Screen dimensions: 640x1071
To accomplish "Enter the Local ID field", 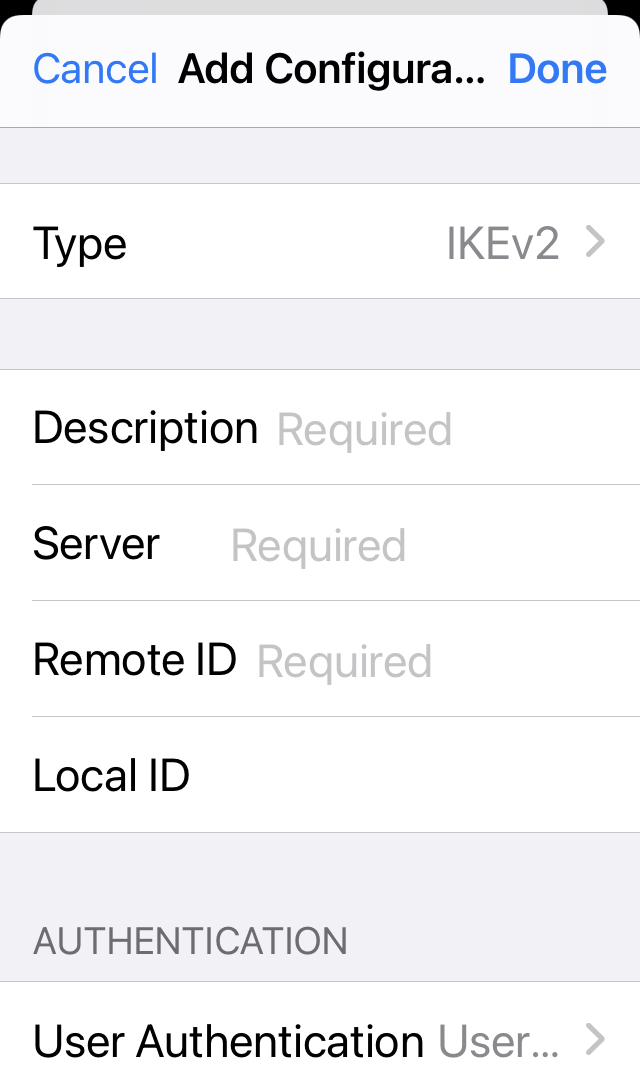I will (400, 776).
